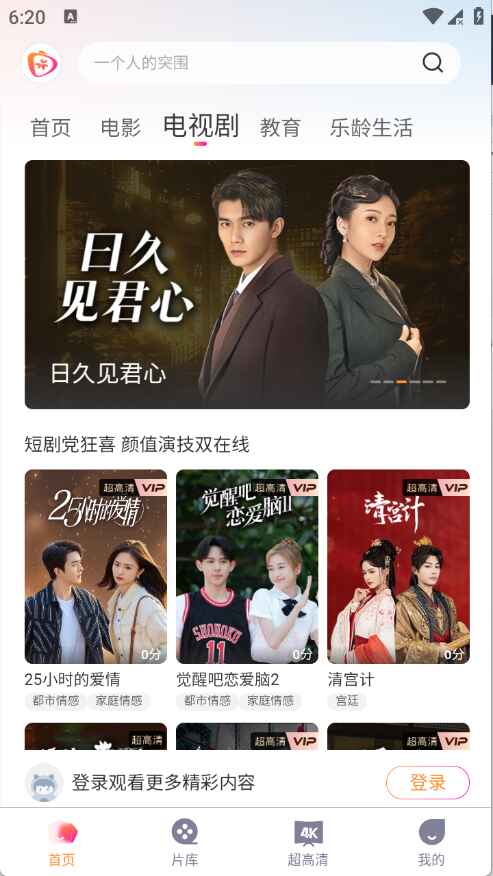Switch to the 电影 tab

[x=121, y=127]
